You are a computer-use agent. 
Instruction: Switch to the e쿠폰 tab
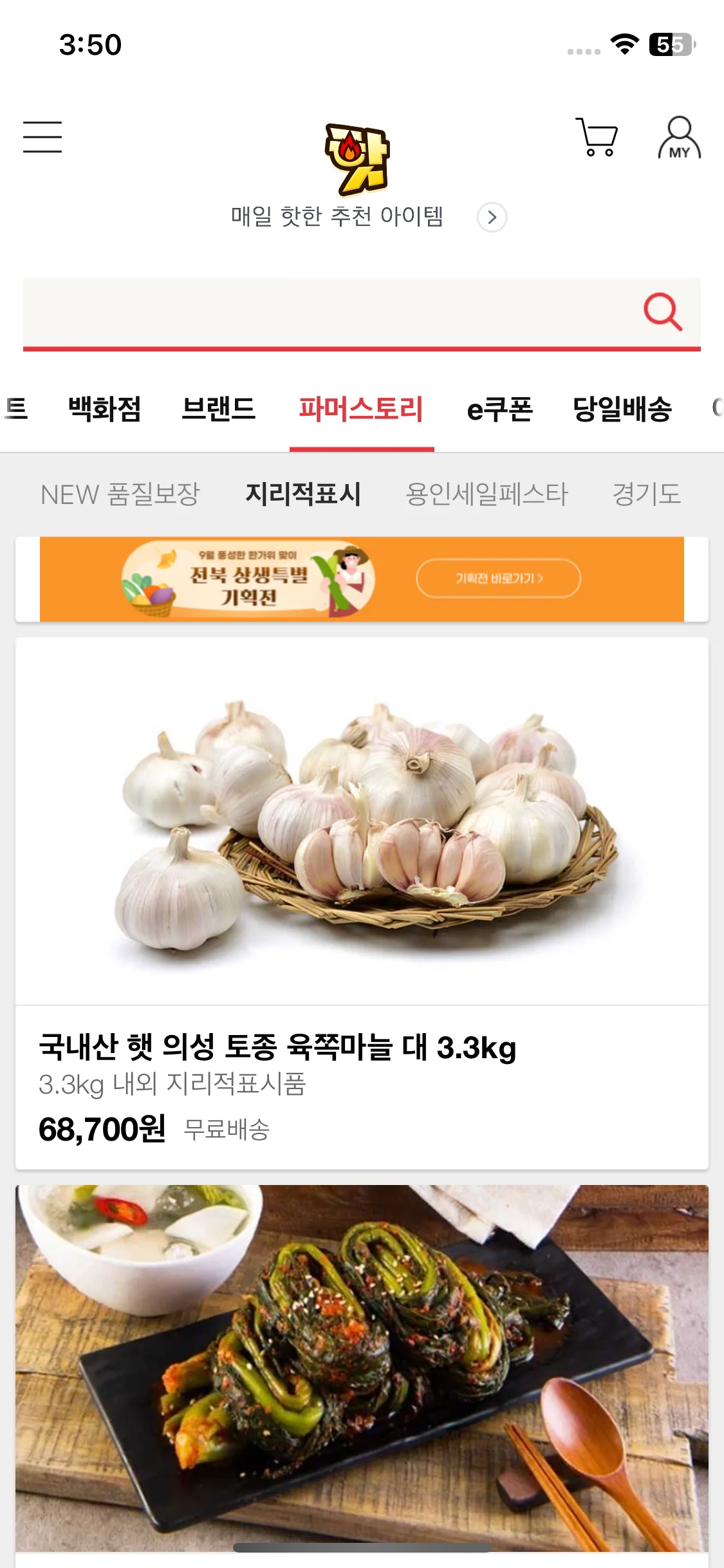point(500,409)
